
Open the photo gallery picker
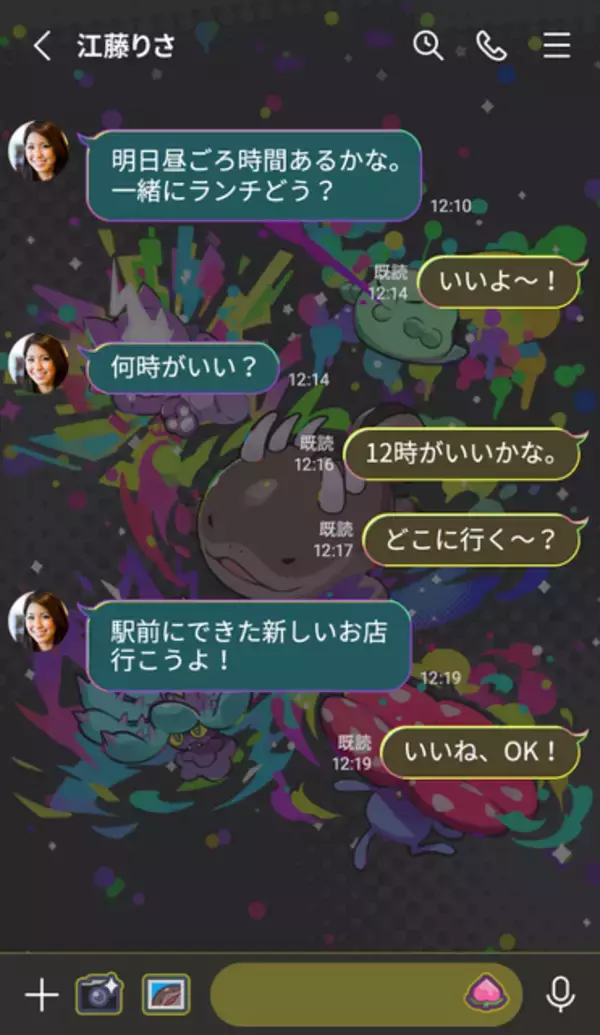pyautogui.click(x=166, y=995)
